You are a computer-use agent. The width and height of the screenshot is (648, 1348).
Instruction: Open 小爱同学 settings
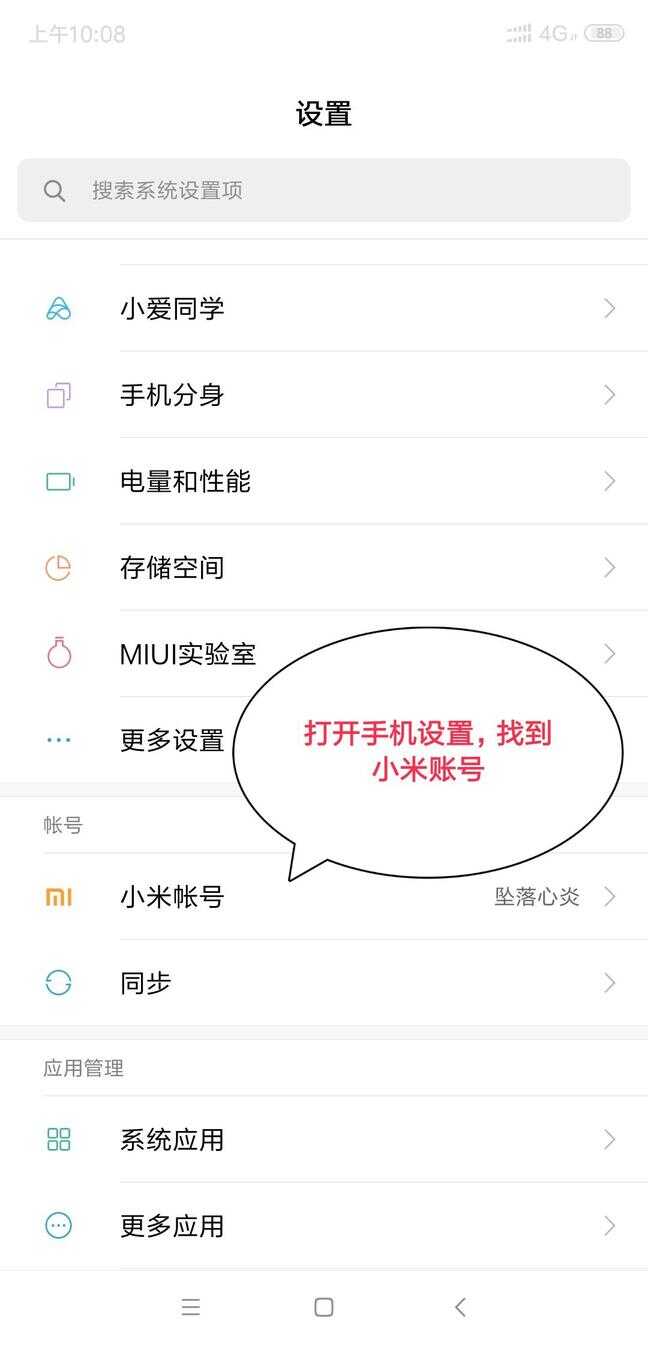pyautogui.click(x=172, y=309)
